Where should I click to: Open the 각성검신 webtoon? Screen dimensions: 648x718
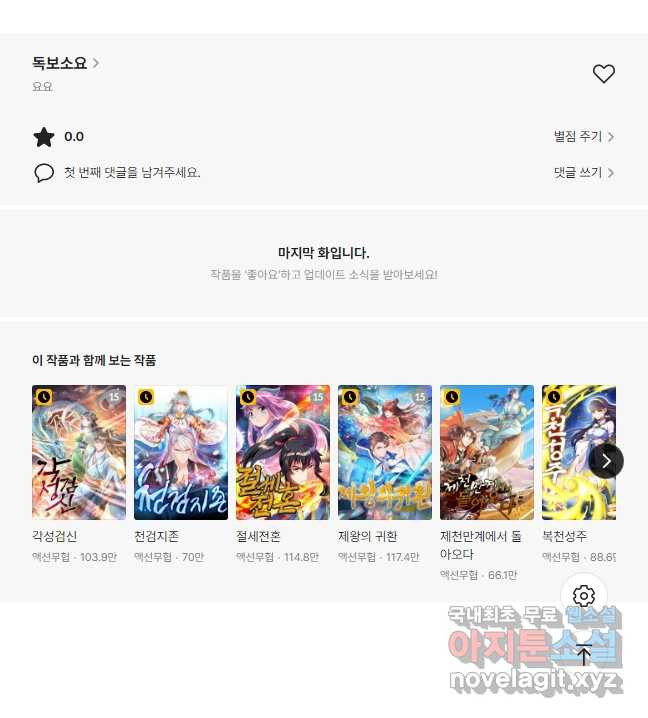point(79,452)
